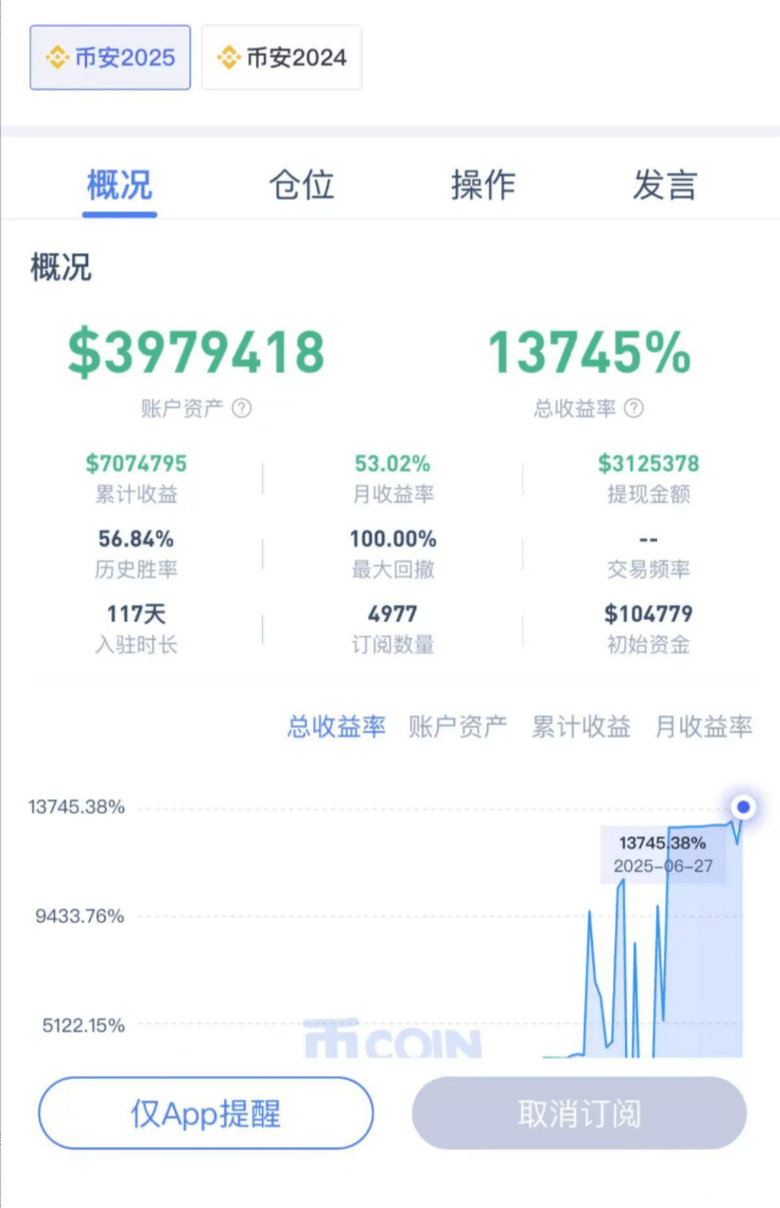Switch to the 币安2024 account chip
Image resolution: width=780 pixels, height=1208 pixels.
[282, 58]
